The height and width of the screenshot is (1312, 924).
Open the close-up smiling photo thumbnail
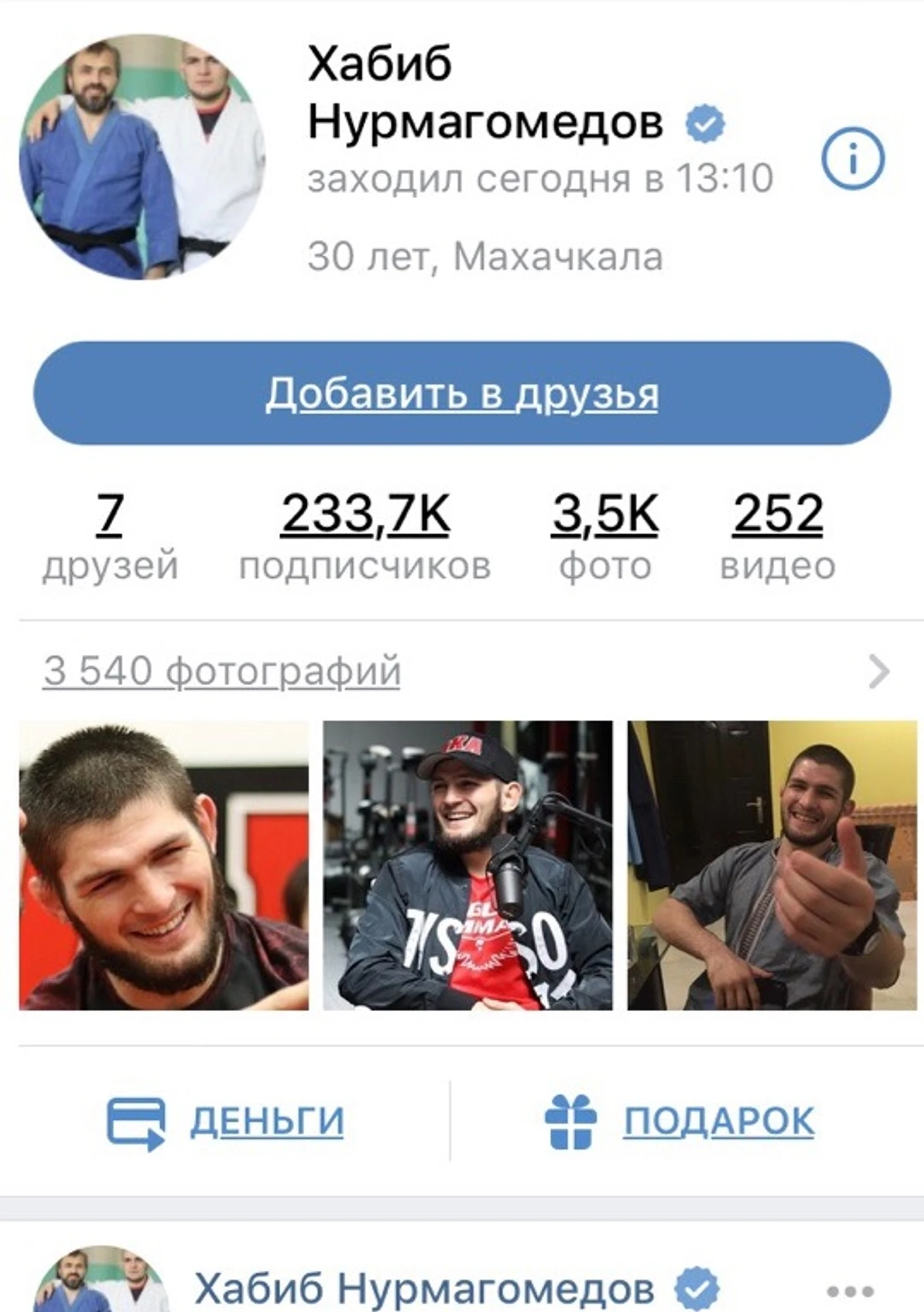pos(164,865)
